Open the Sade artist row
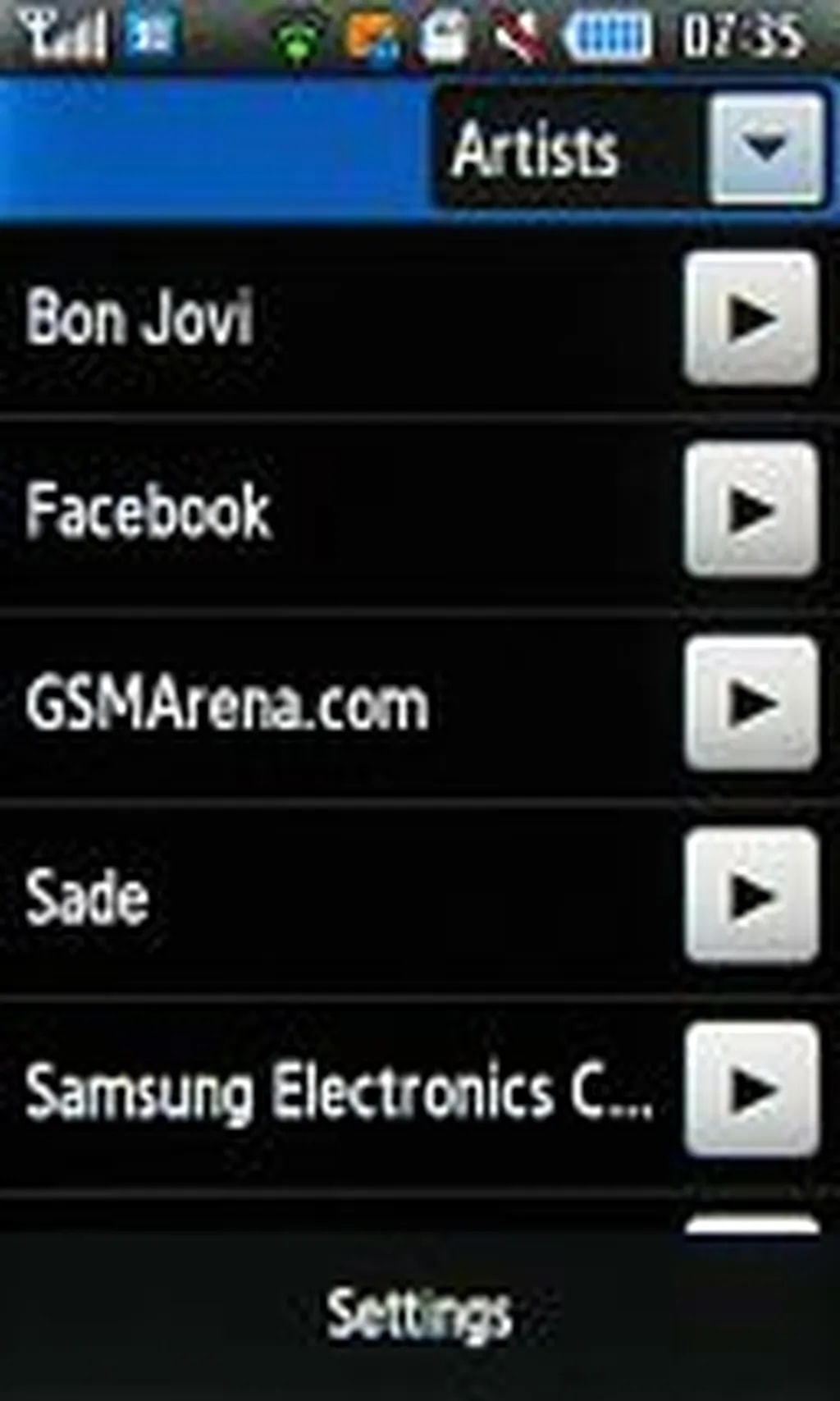840x1401 pixels. click(328, 896)
